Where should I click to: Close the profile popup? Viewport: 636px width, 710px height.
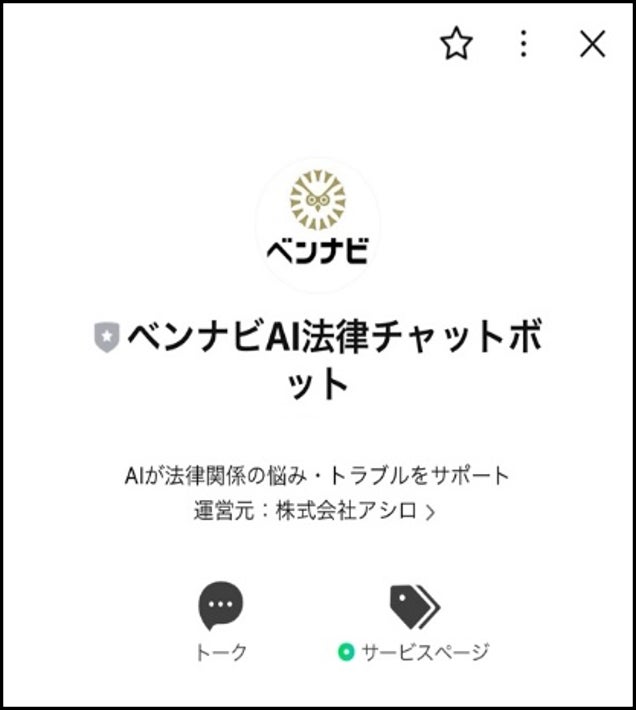point(593,44)
